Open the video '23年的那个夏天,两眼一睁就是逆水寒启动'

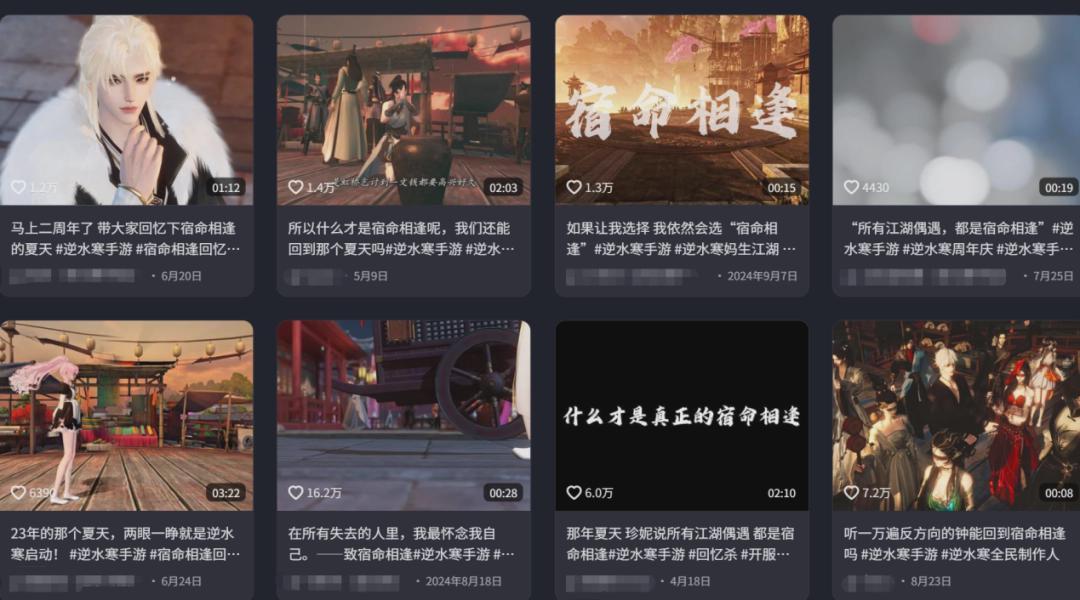click(x=126, y=415)
